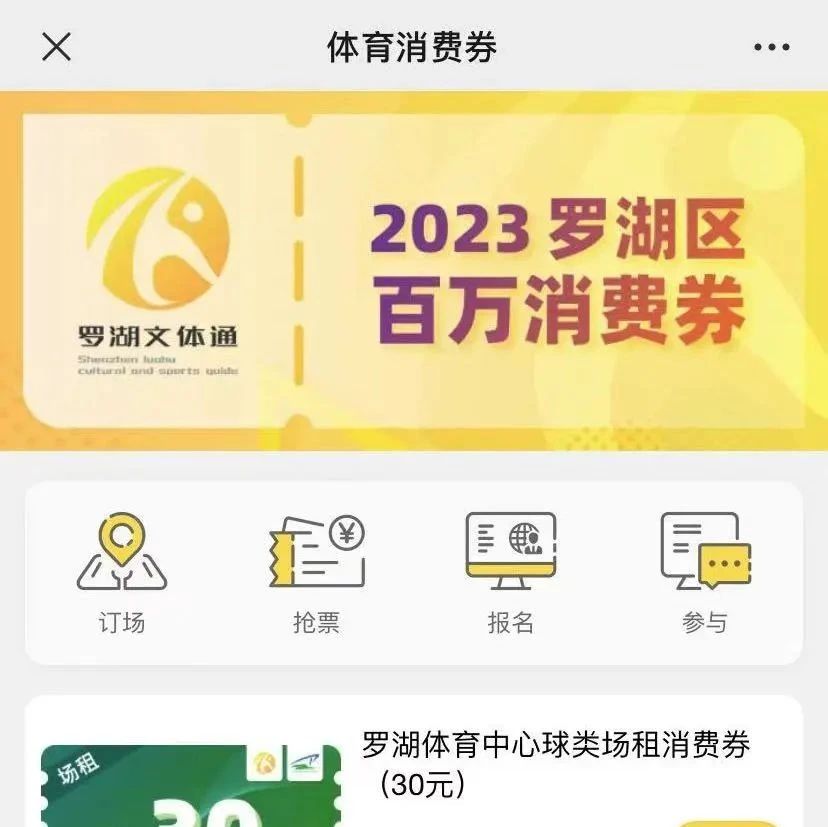The image size is (828, 827).
Task: Open the three-dot overflow menu
Action: [771, 47]
